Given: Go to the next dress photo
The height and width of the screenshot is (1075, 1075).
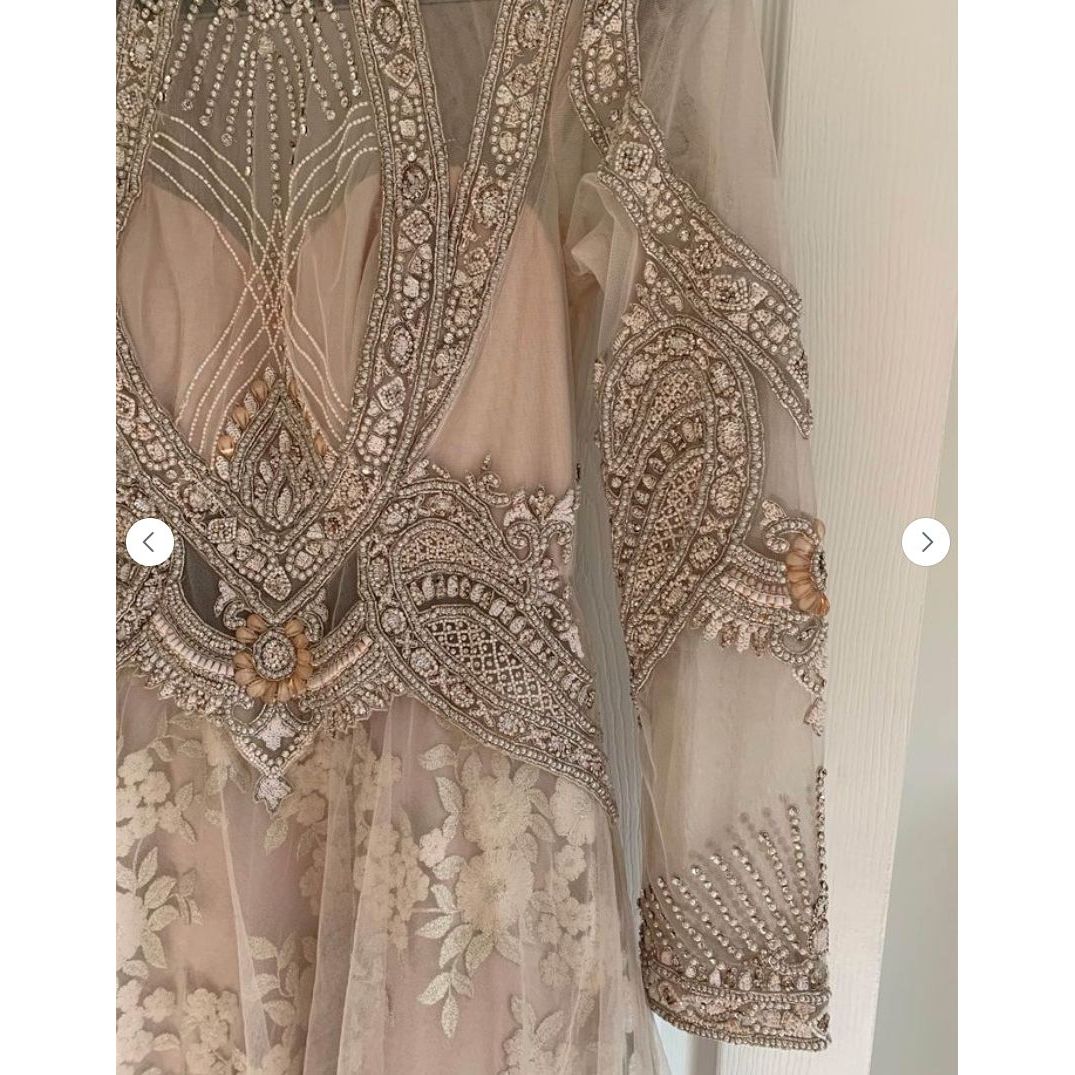Looking at the screenshot, I should click(925, 542).
